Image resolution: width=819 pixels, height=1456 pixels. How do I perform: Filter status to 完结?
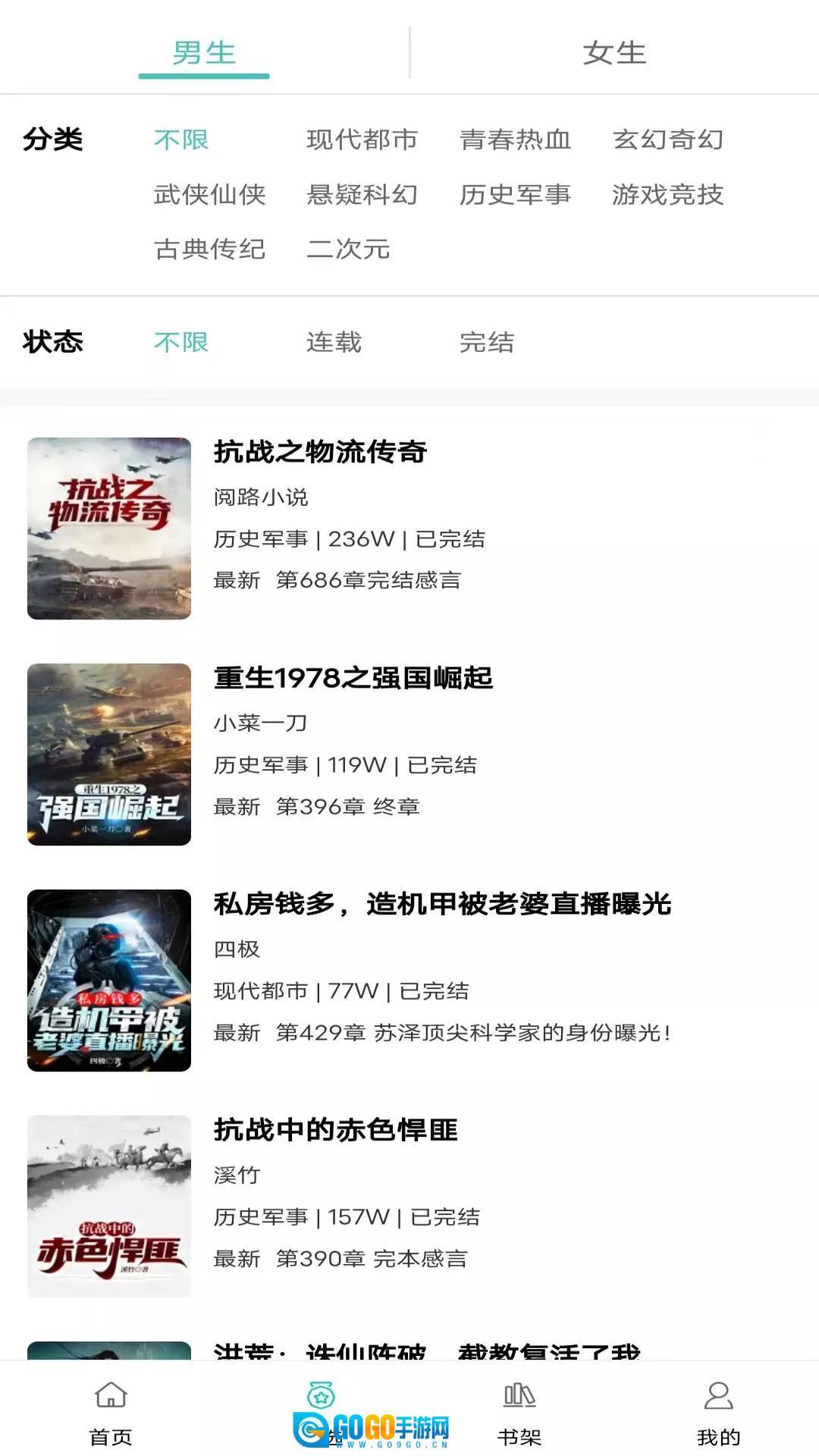(487, 342)
